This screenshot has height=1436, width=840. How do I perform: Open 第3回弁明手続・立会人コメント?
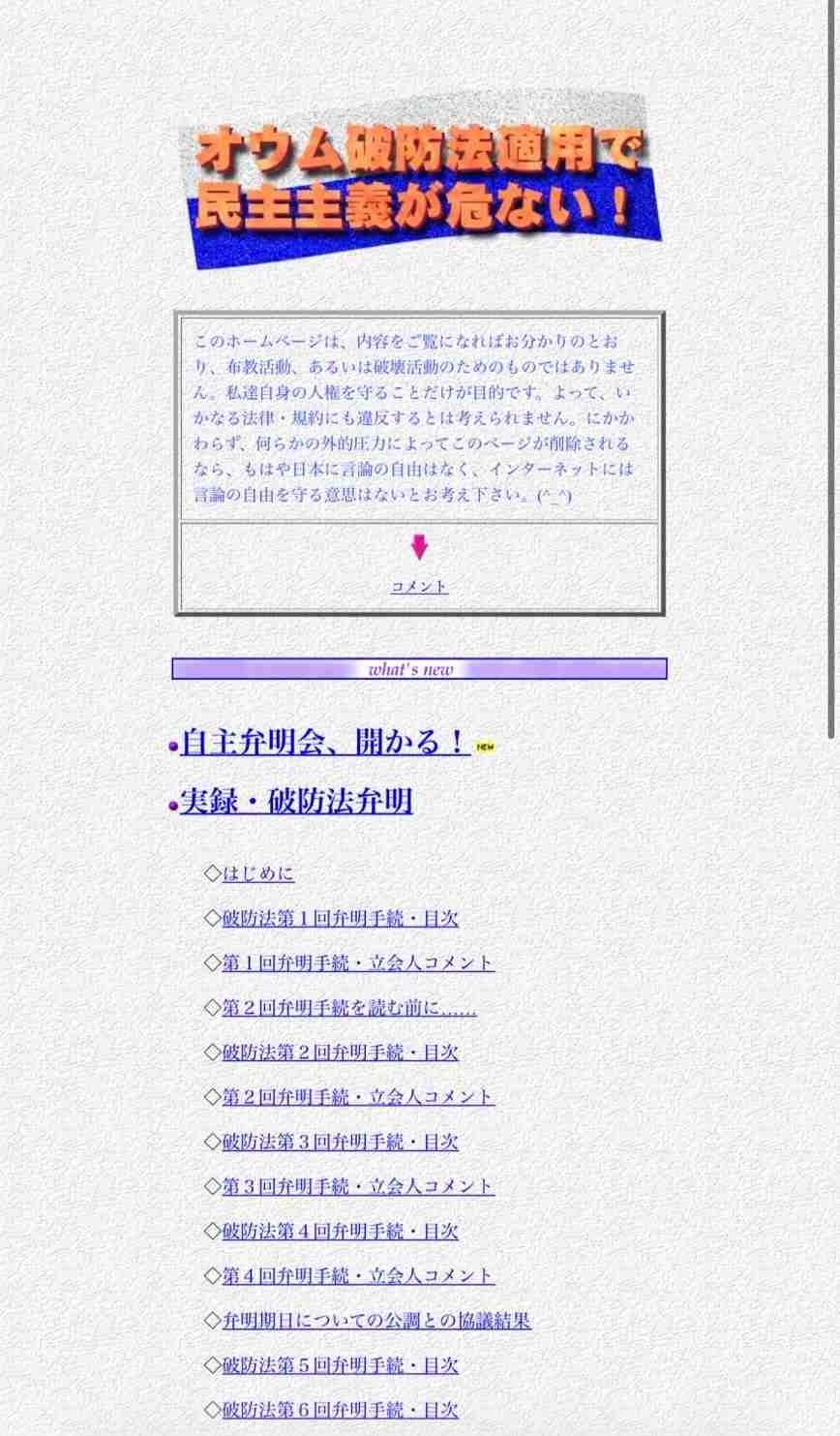coord(358,1186)
